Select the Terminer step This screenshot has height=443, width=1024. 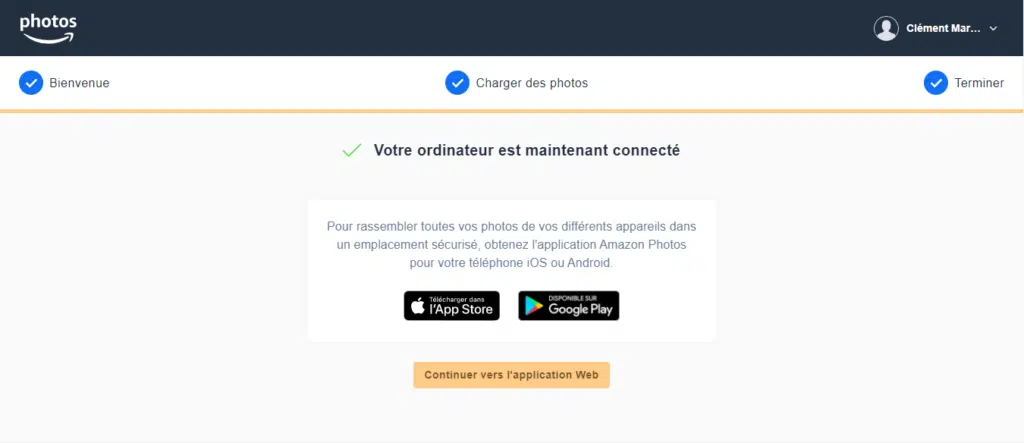coord(964,83)
